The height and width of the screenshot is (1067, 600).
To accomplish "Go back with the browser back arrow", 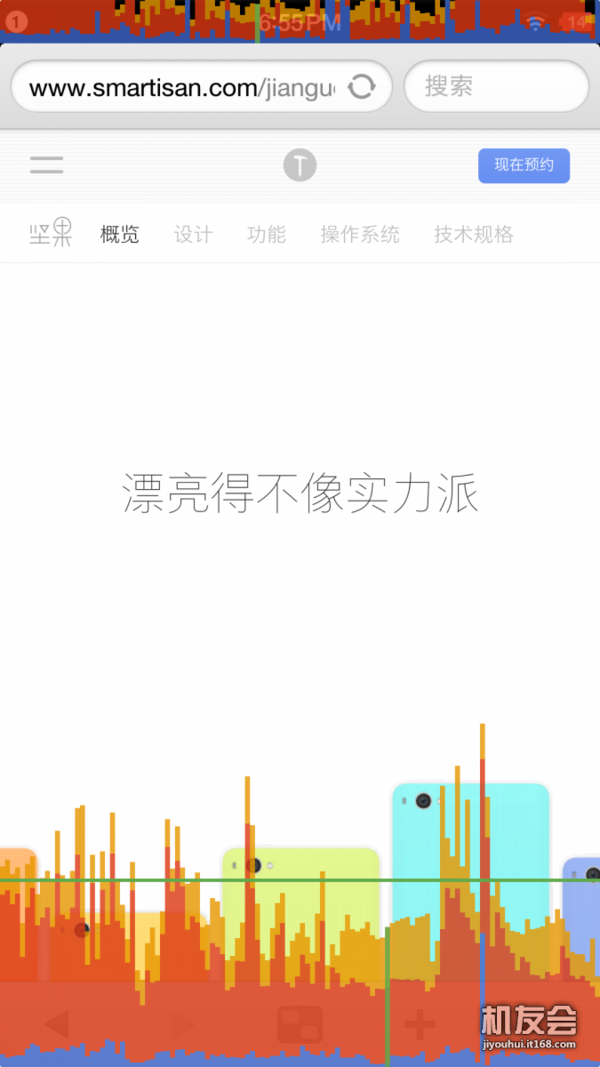I will click(x=57, y=1024).
